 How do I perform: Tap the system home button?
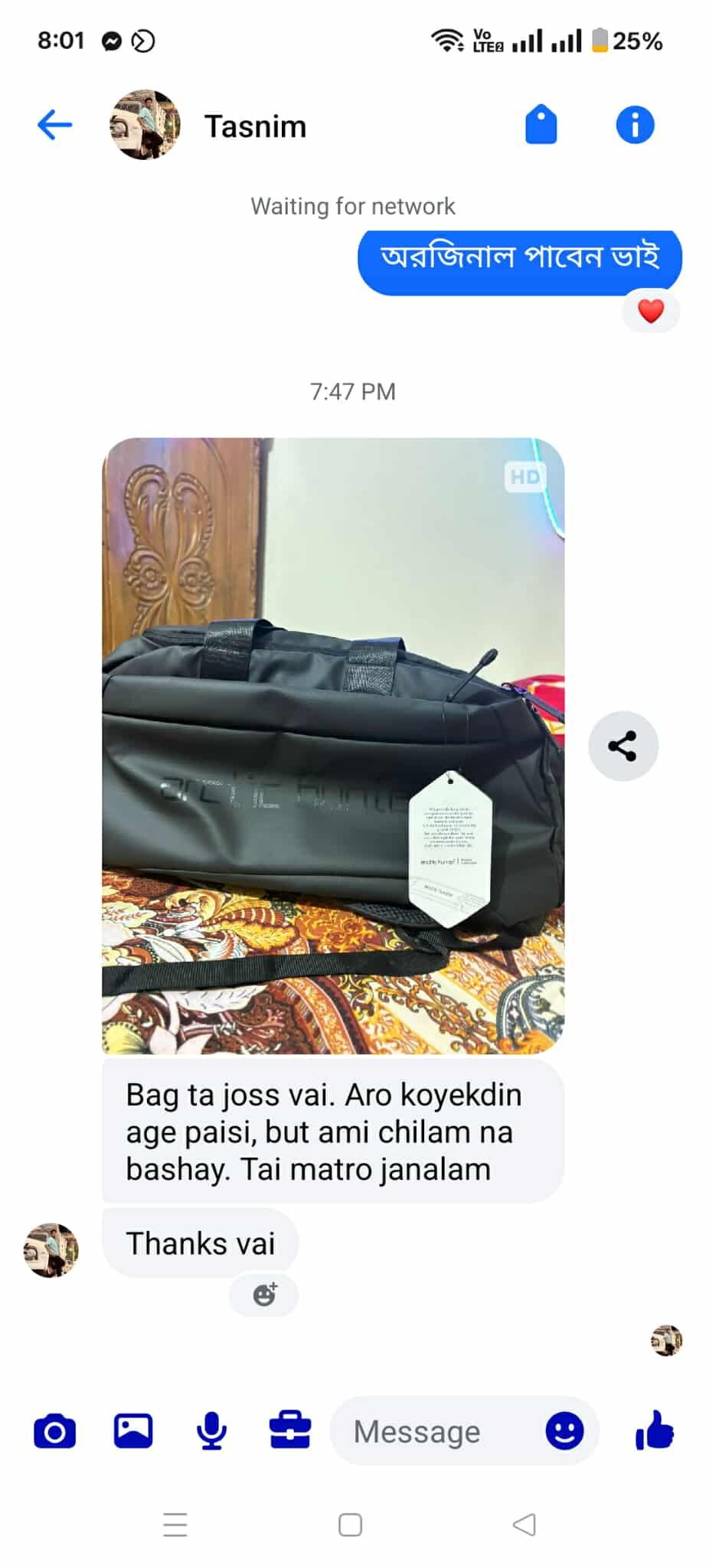tap(350, 1524)
